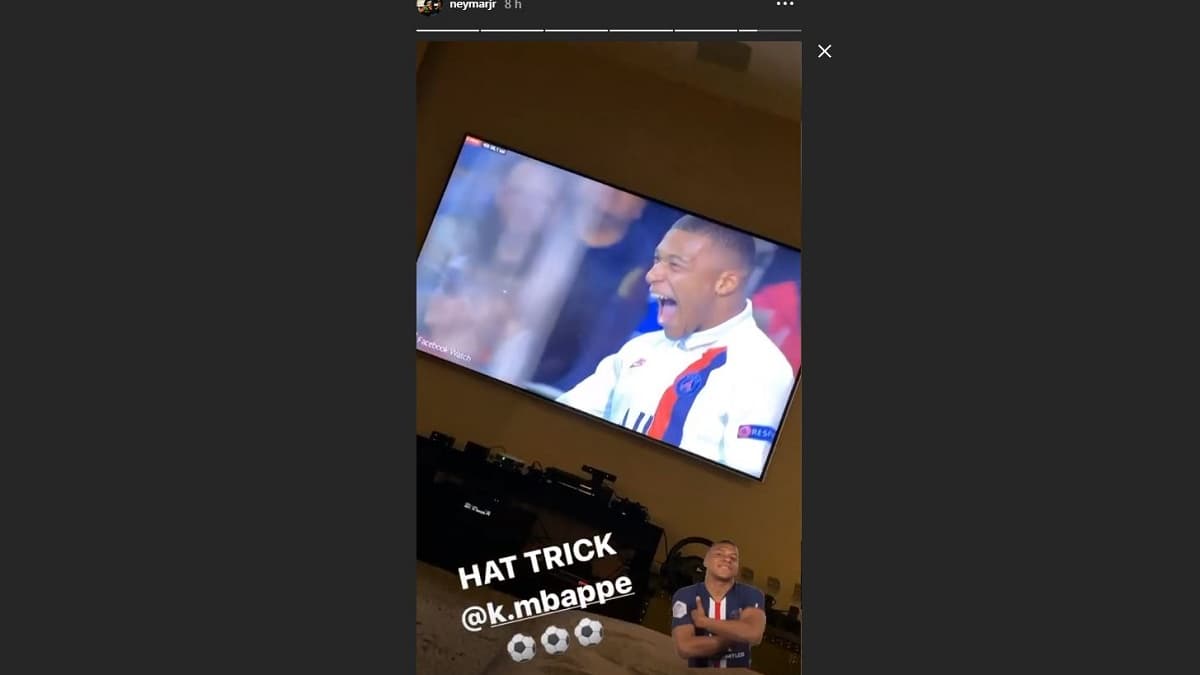Viewport: 1200px width, 675px height.
Task: Tap the @k.mbappe mention
Action: tap(547, 600)
